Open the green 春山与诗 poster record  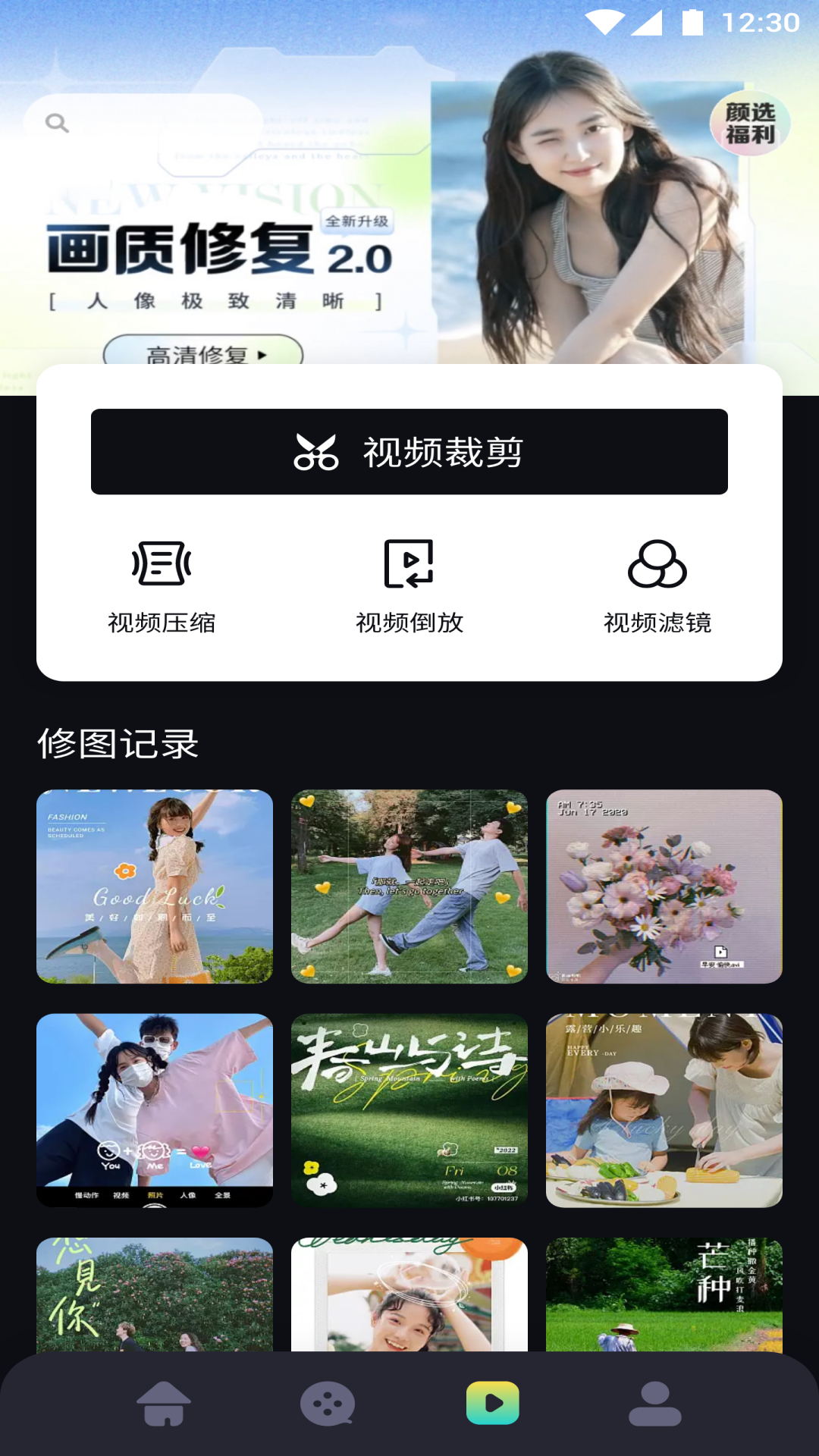[x=409, y=1110]
